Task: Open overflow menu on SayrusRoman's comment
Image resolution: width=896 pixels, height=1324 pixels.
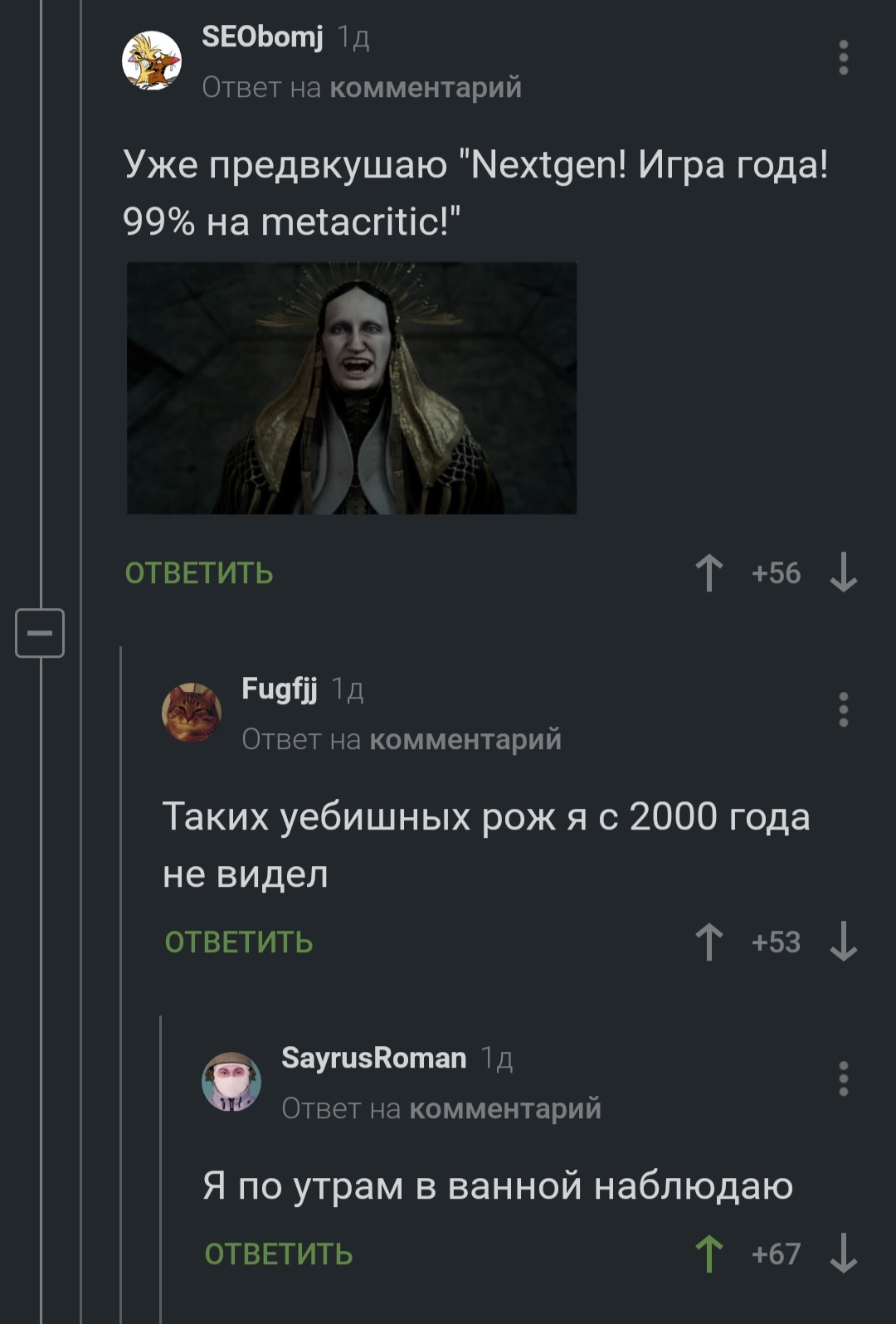Action: [x=843, y=1079]
